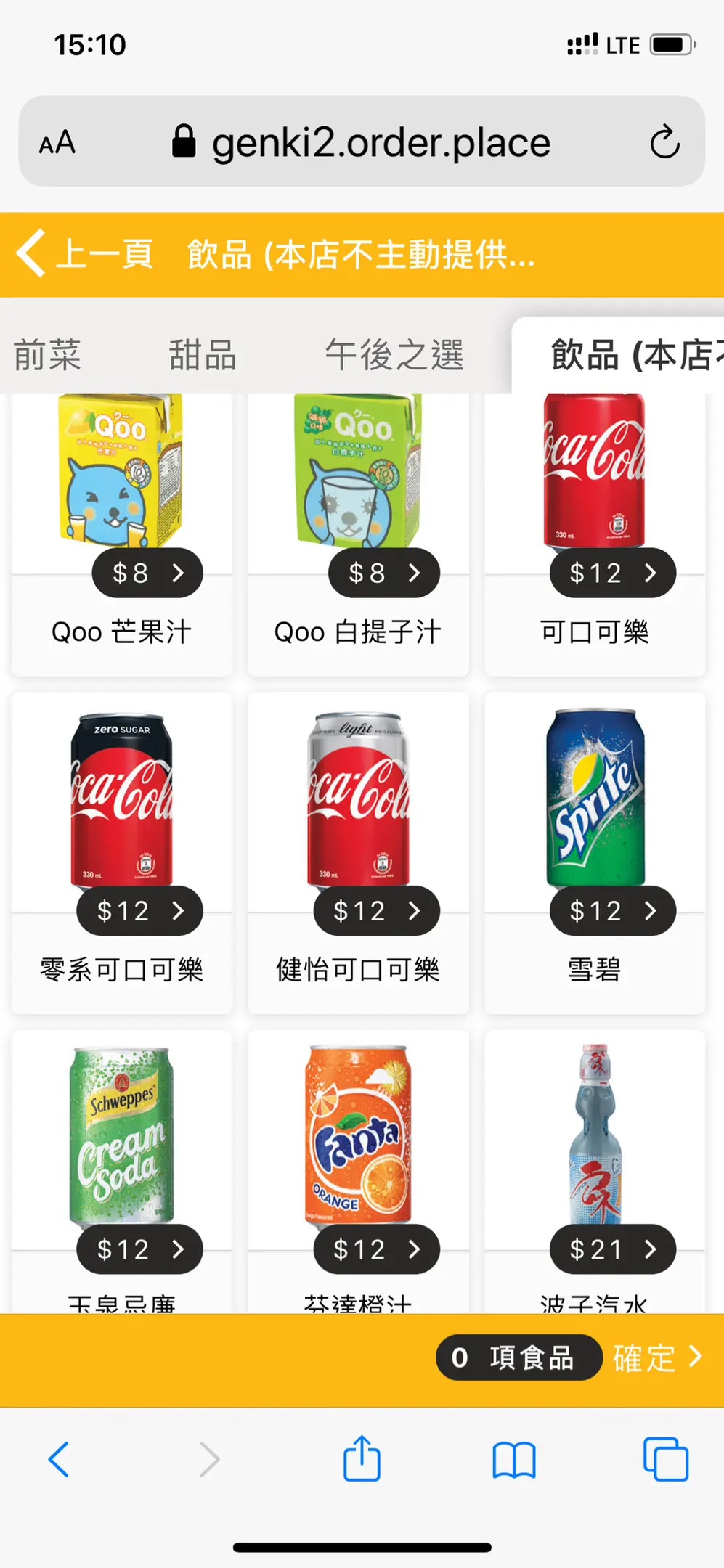Screen dimensions: 724x1568
Task: Open the Safari bookmarks
Action: point(514,1459)
